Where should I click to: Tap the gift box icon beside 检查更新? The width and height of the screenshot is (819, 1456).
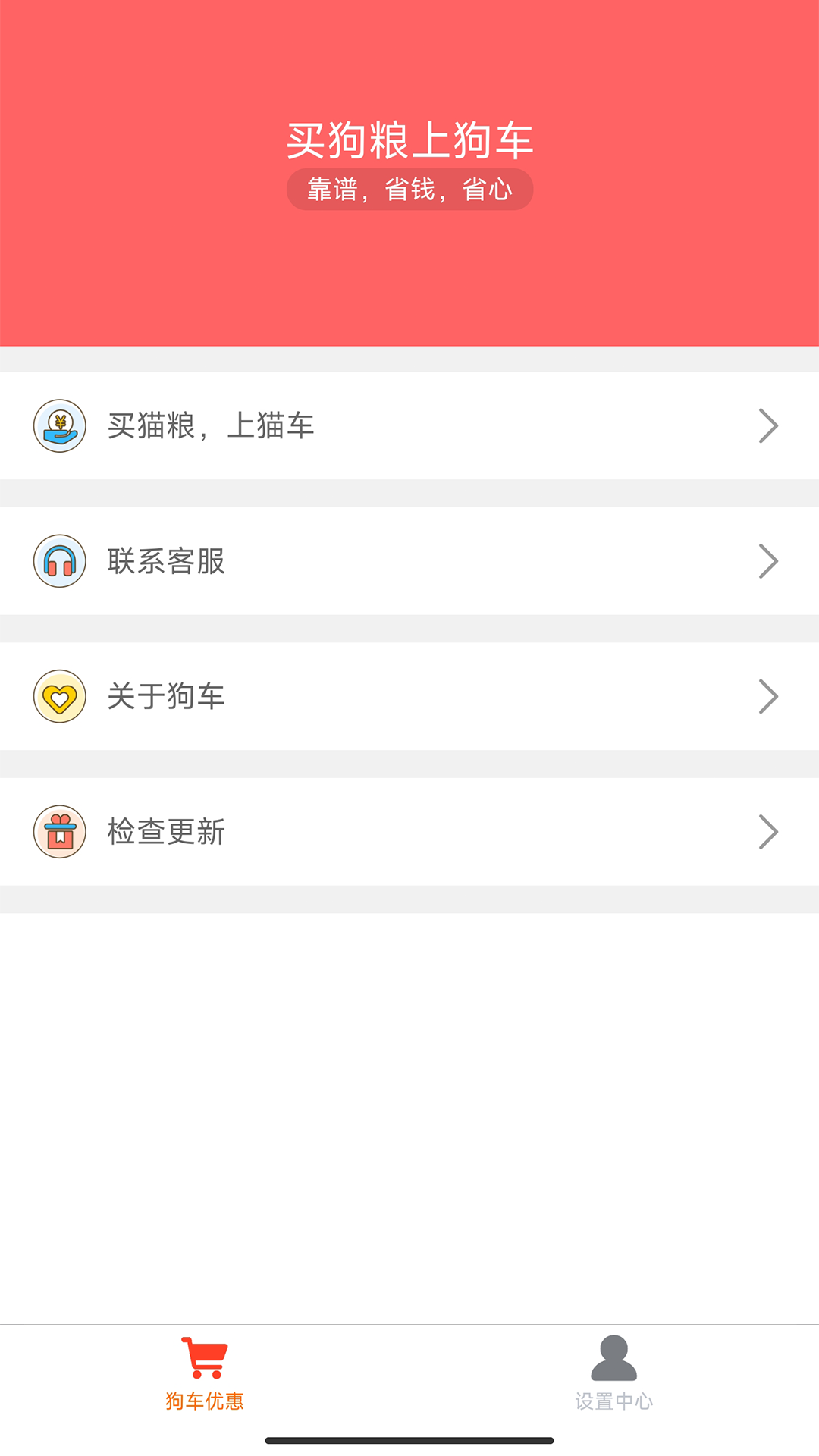[60, 831]
